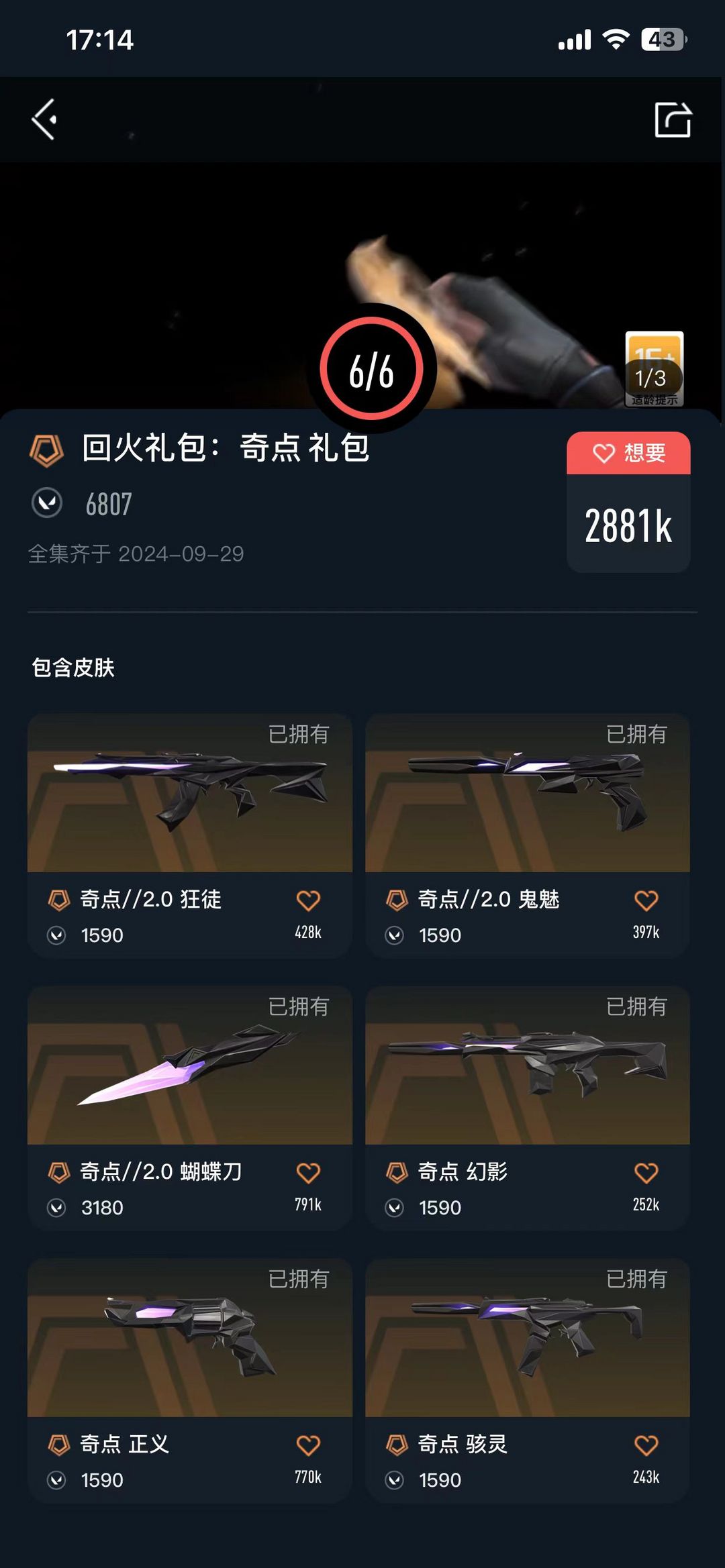Tap the 想要 wishlist button
This screenshot has width=725, height=1568.
point(628,454)
